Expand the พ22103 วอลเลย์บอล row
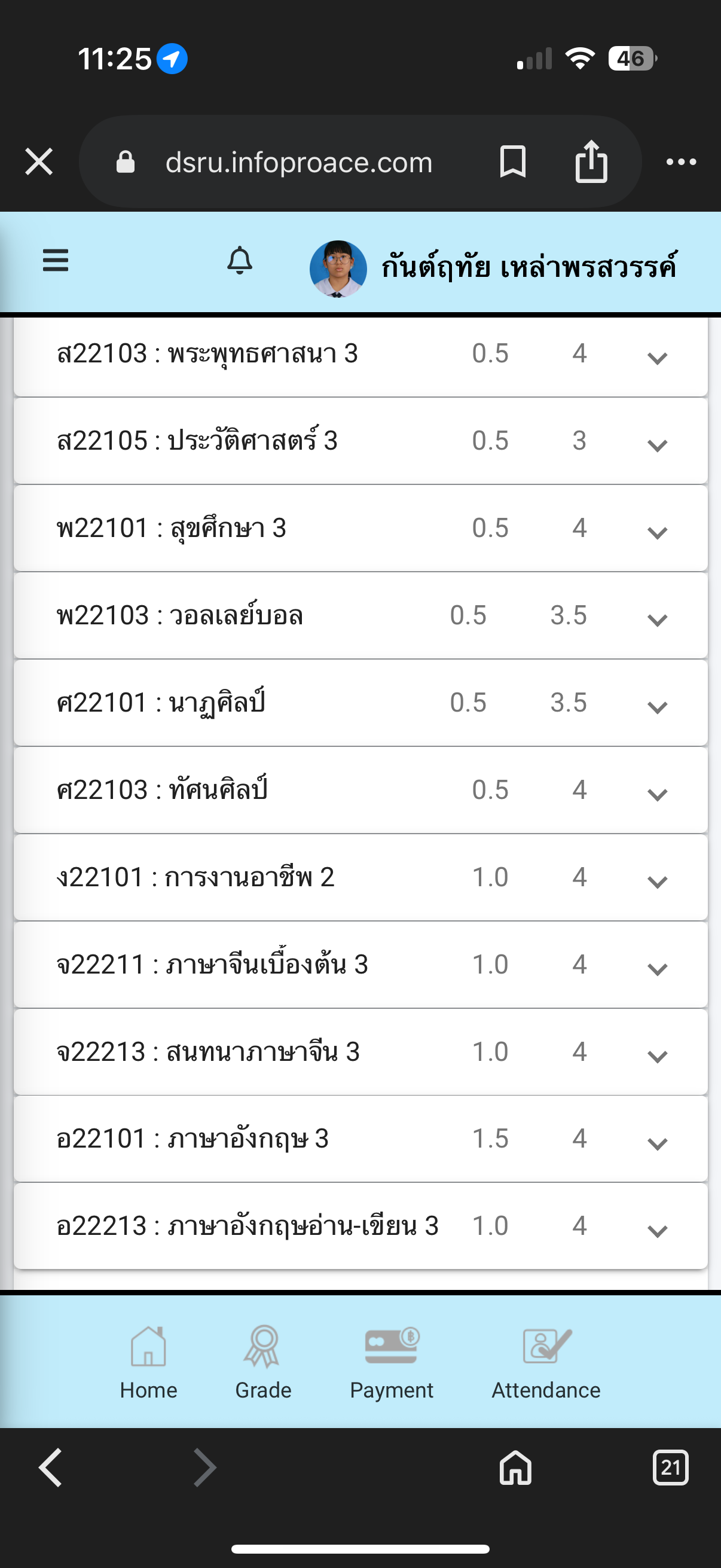This screenshot has width=721, height=1568. click(657, 620)
